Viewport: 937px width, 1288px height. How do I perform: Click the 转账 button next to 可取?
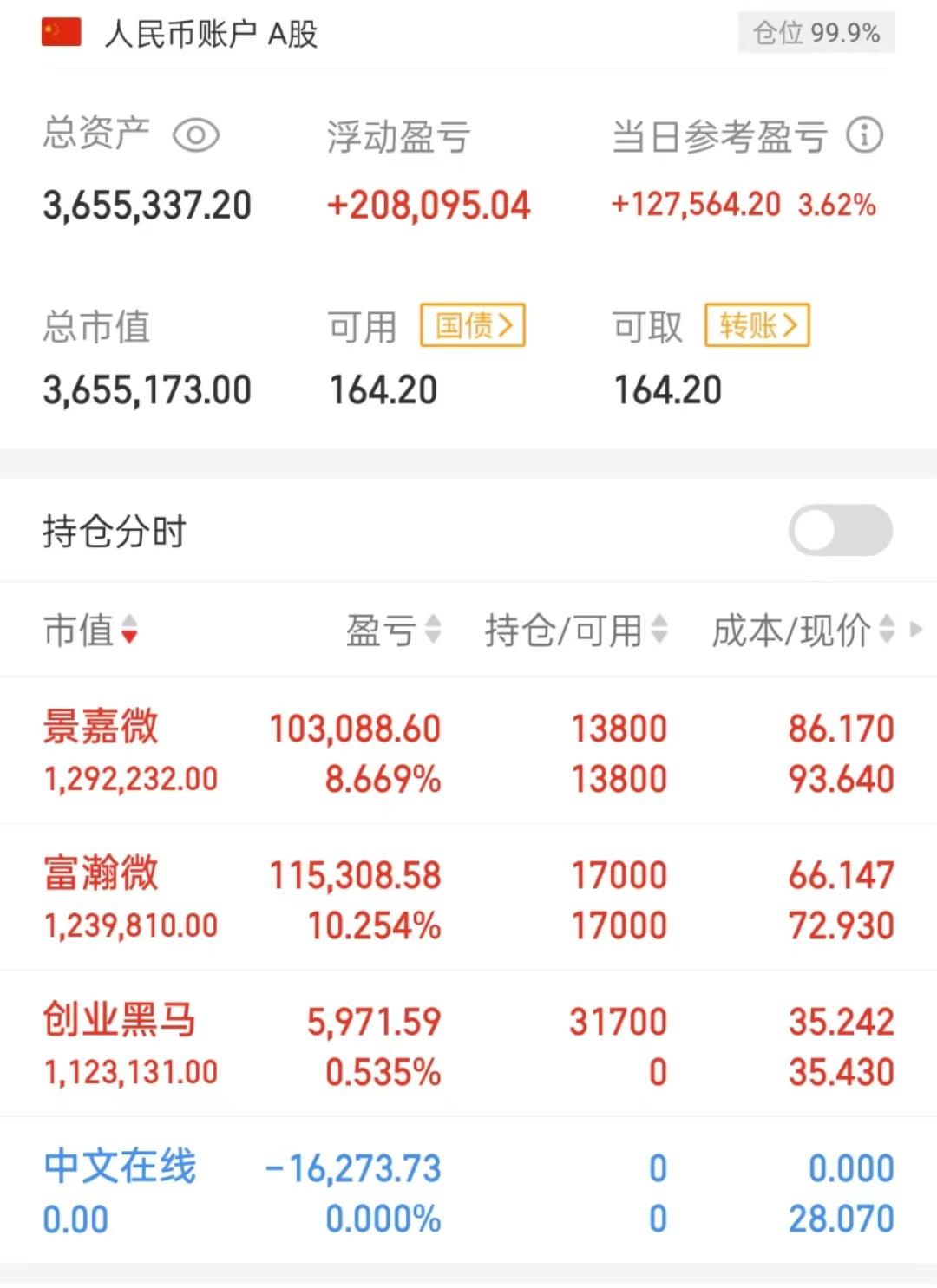click(756, 326)
